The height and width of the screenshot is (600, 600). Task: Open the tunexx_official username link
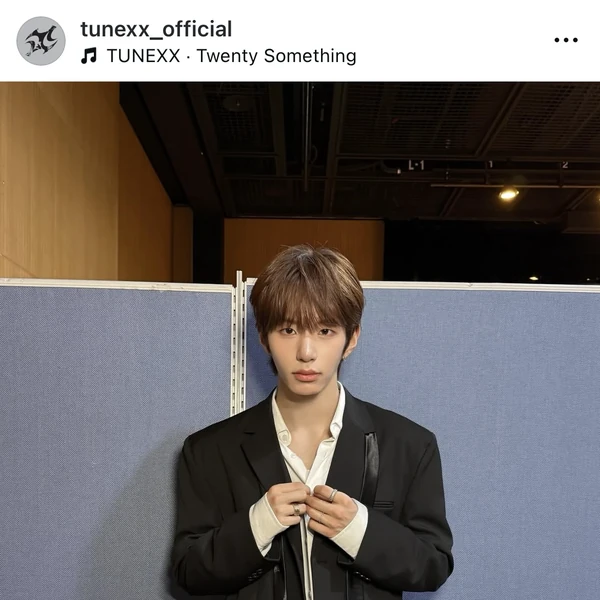[156, 29]
